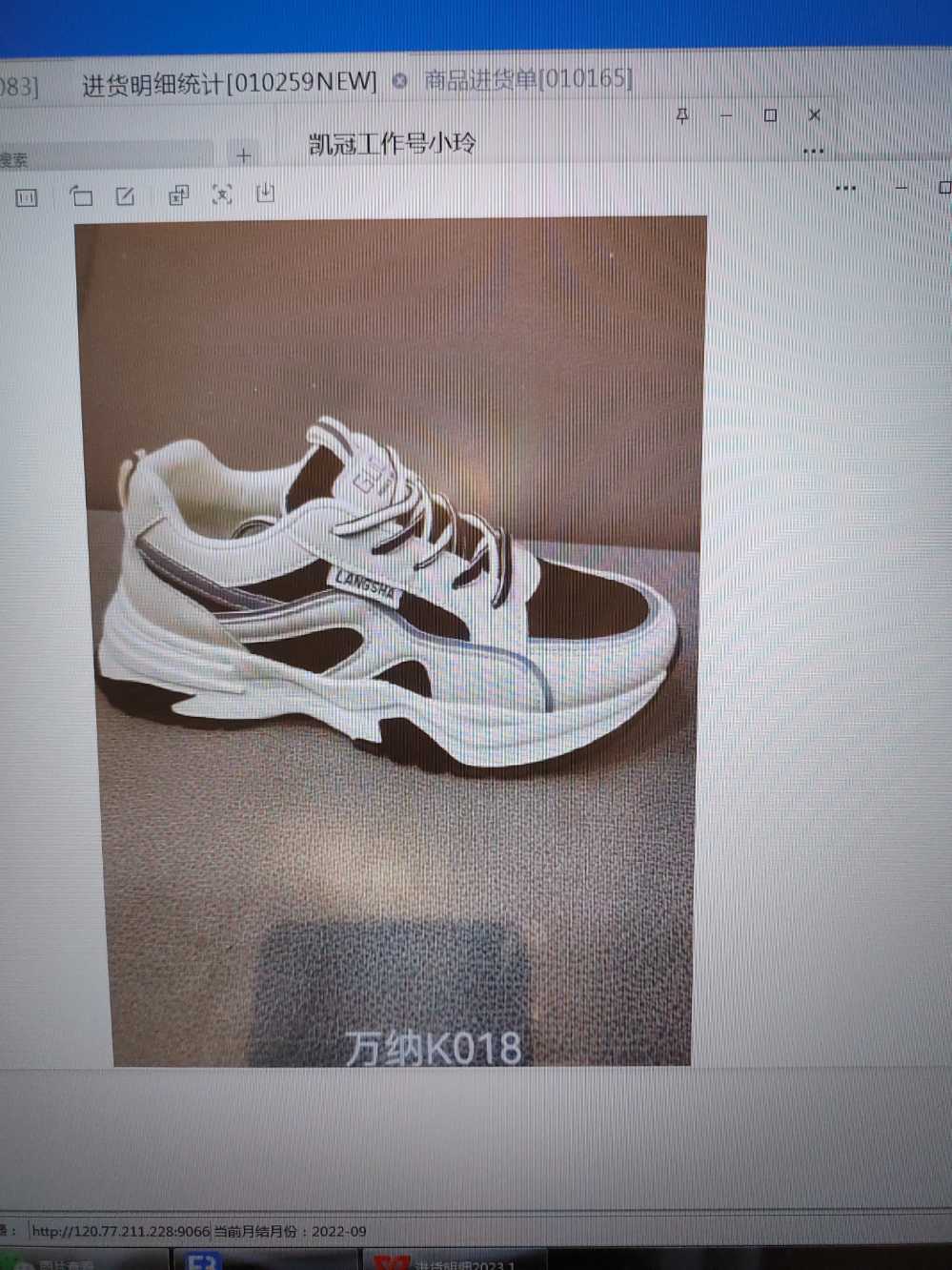The image size is (952, 1270).
Task: Edit the image with the pencil tool
Action: click(126, 195)
